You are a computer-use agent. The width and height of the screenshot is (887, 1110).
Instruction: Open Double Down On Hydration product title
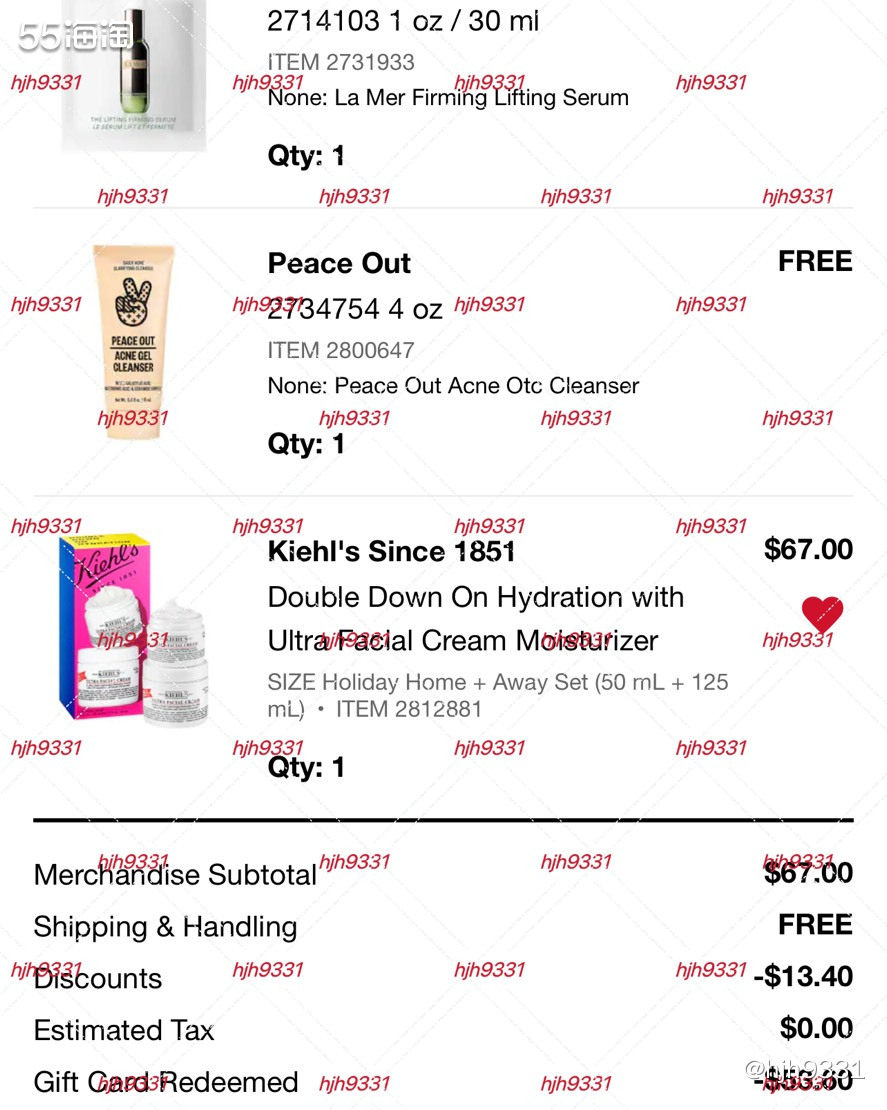[x=476, y=618]
